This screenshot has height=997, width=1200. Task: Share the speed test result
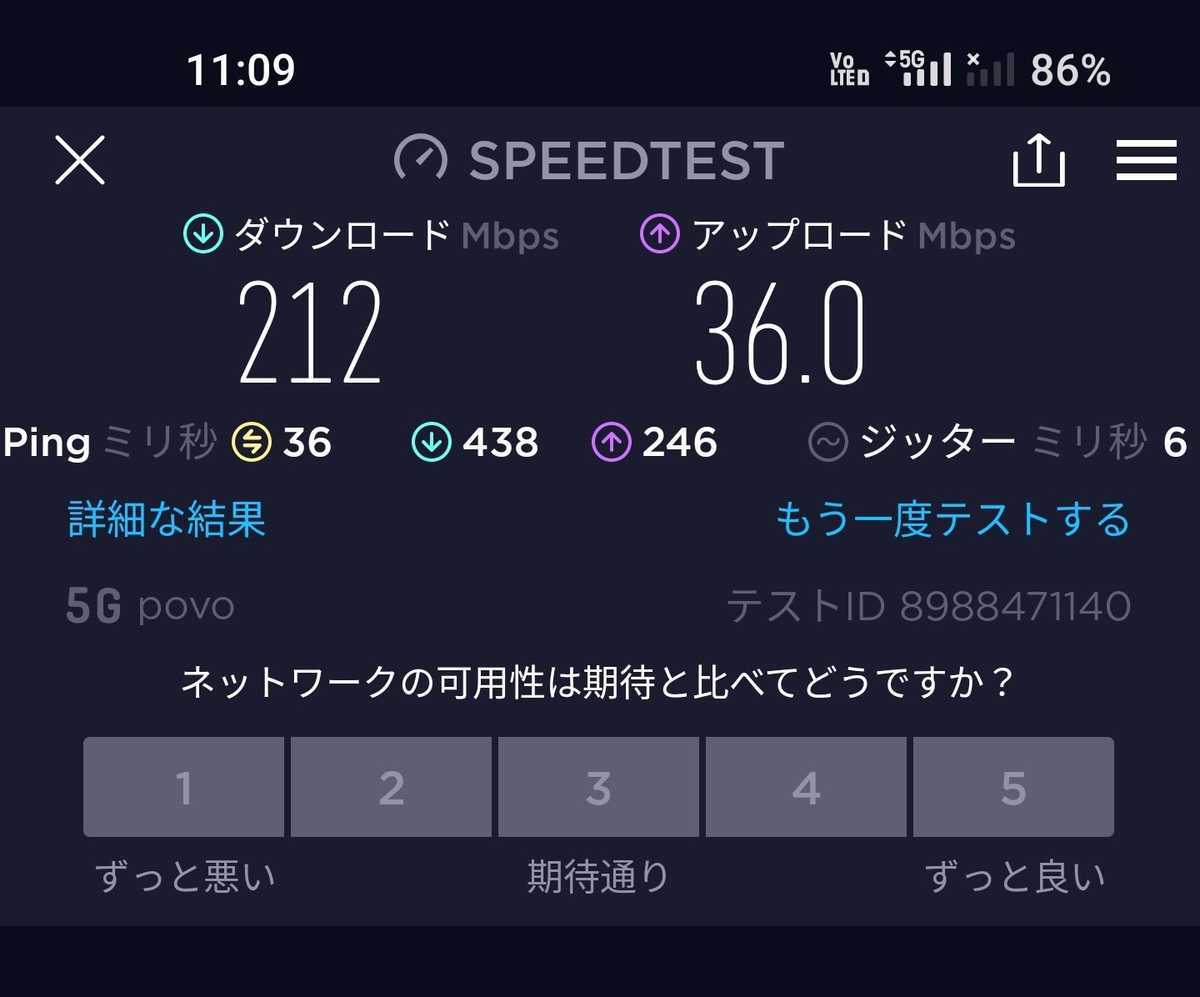[x=1039, y=161]
